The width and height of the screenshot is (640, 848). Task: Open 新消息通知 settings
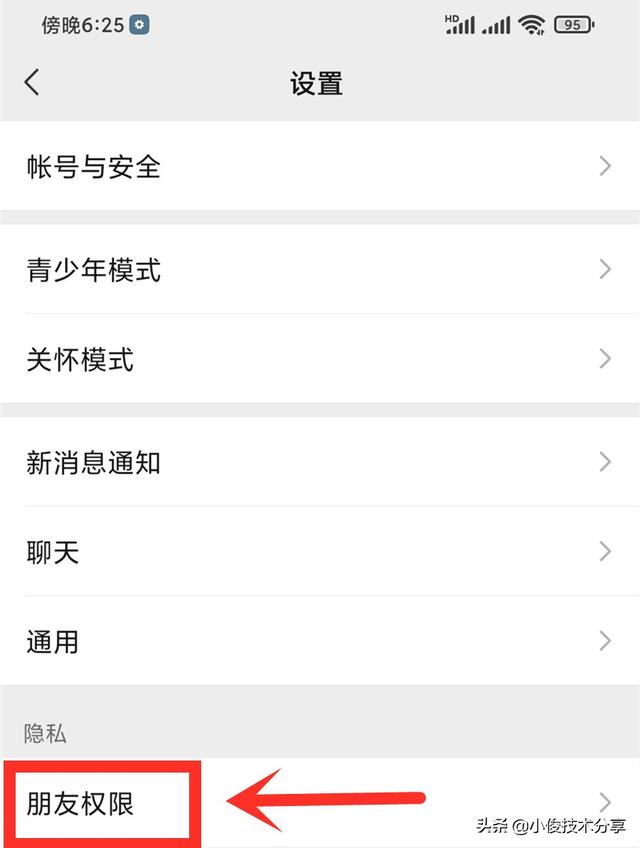pyautogui.click(x=320, y=462)
